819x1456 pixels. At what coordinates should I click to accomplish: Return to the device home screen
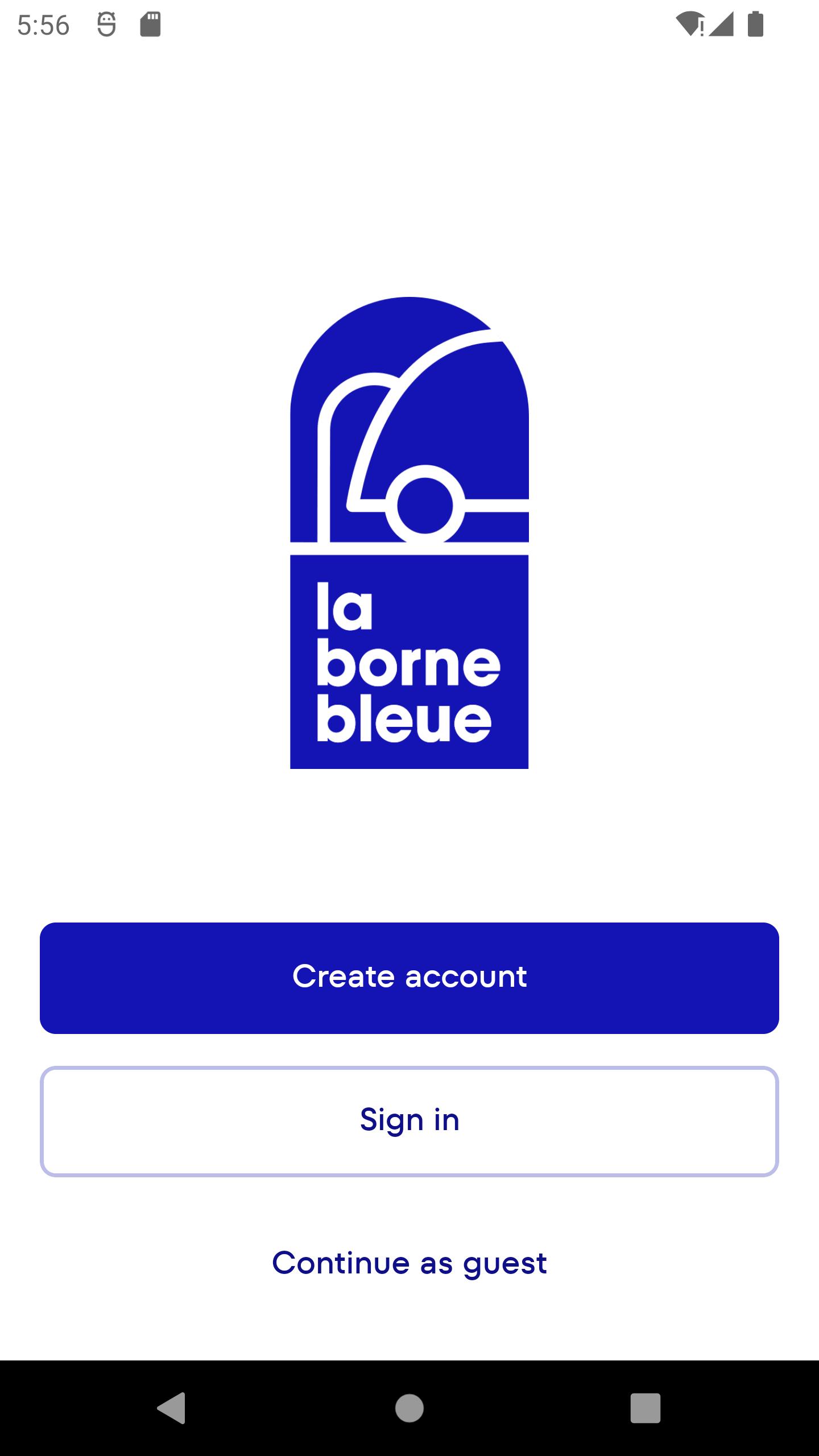click(409, 1408)
